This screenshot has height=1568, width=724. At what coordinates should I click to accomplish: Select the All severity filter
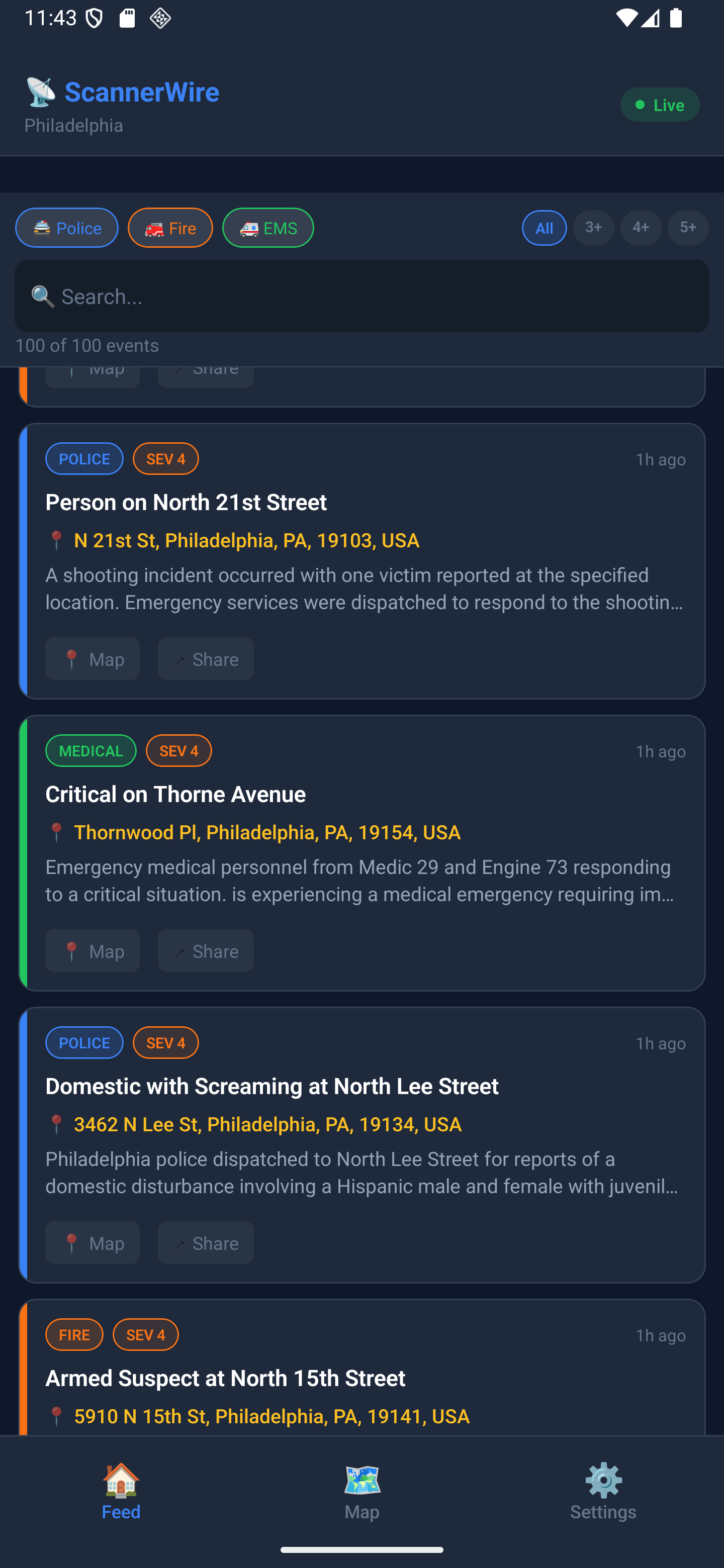click(544, 228)
